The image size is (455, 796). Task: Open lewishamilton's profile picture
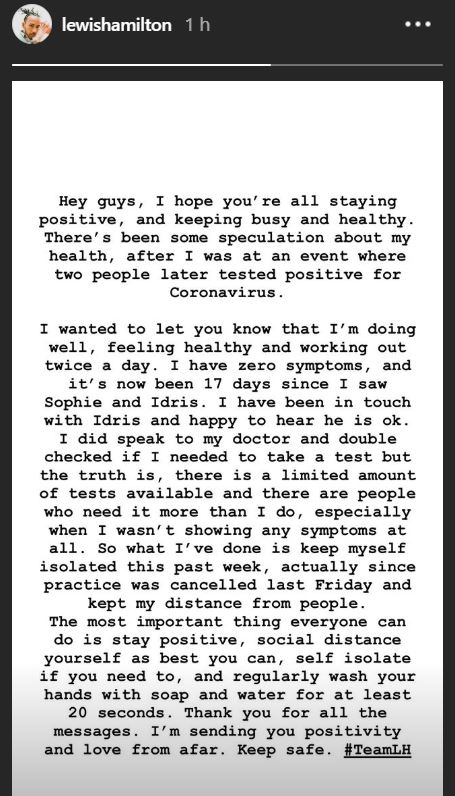click(31, 24)
